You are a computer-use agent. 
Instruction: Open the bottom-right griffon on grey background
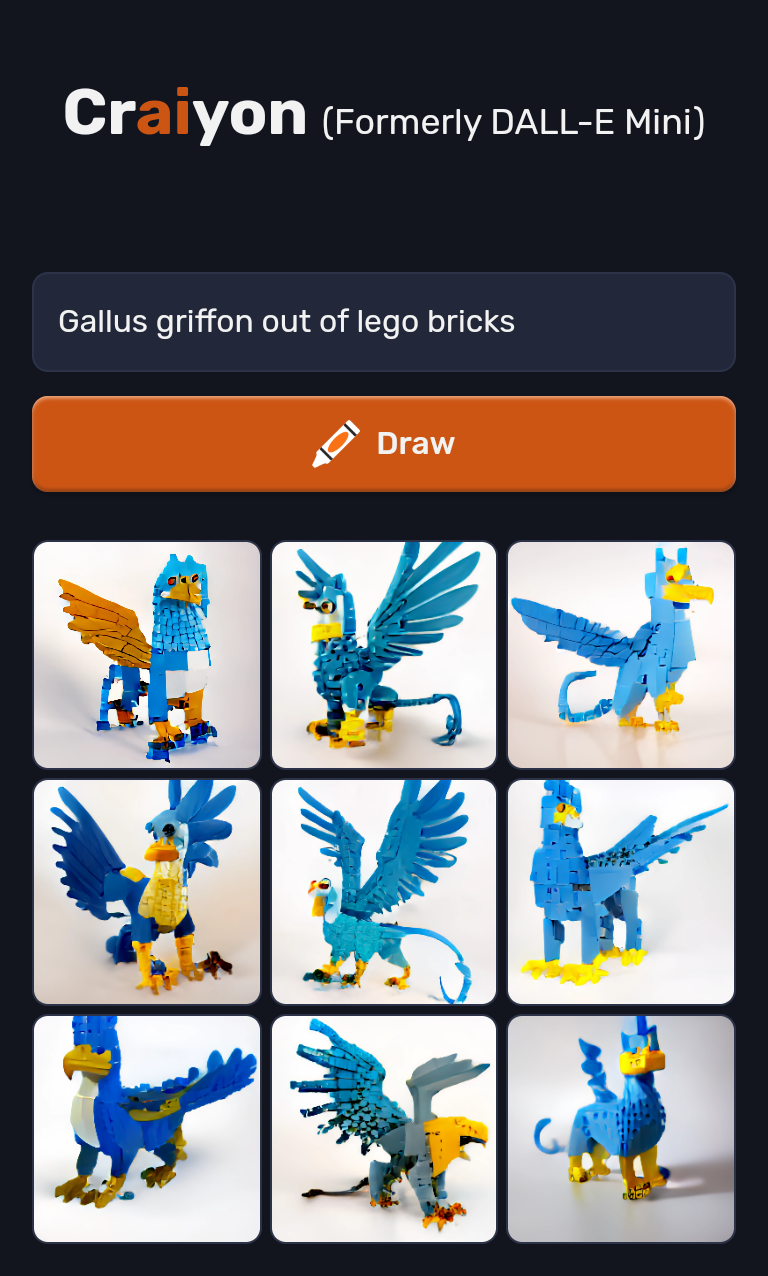[621, 1129]
